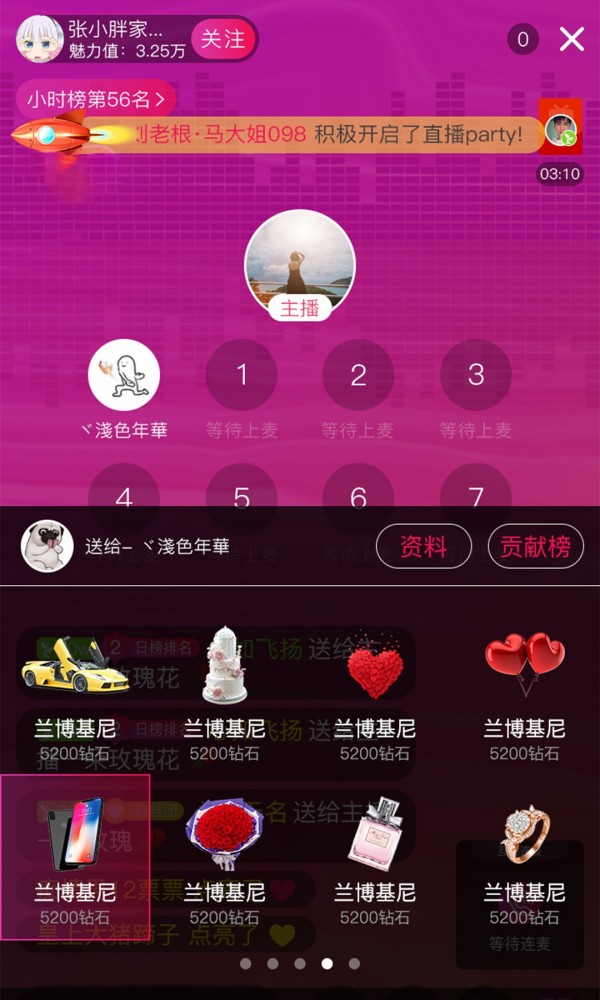Open the 贡献榜 contribution list
Image resolution: width=600 pixels, height=1000 pixels.
[x=535, y=546]
